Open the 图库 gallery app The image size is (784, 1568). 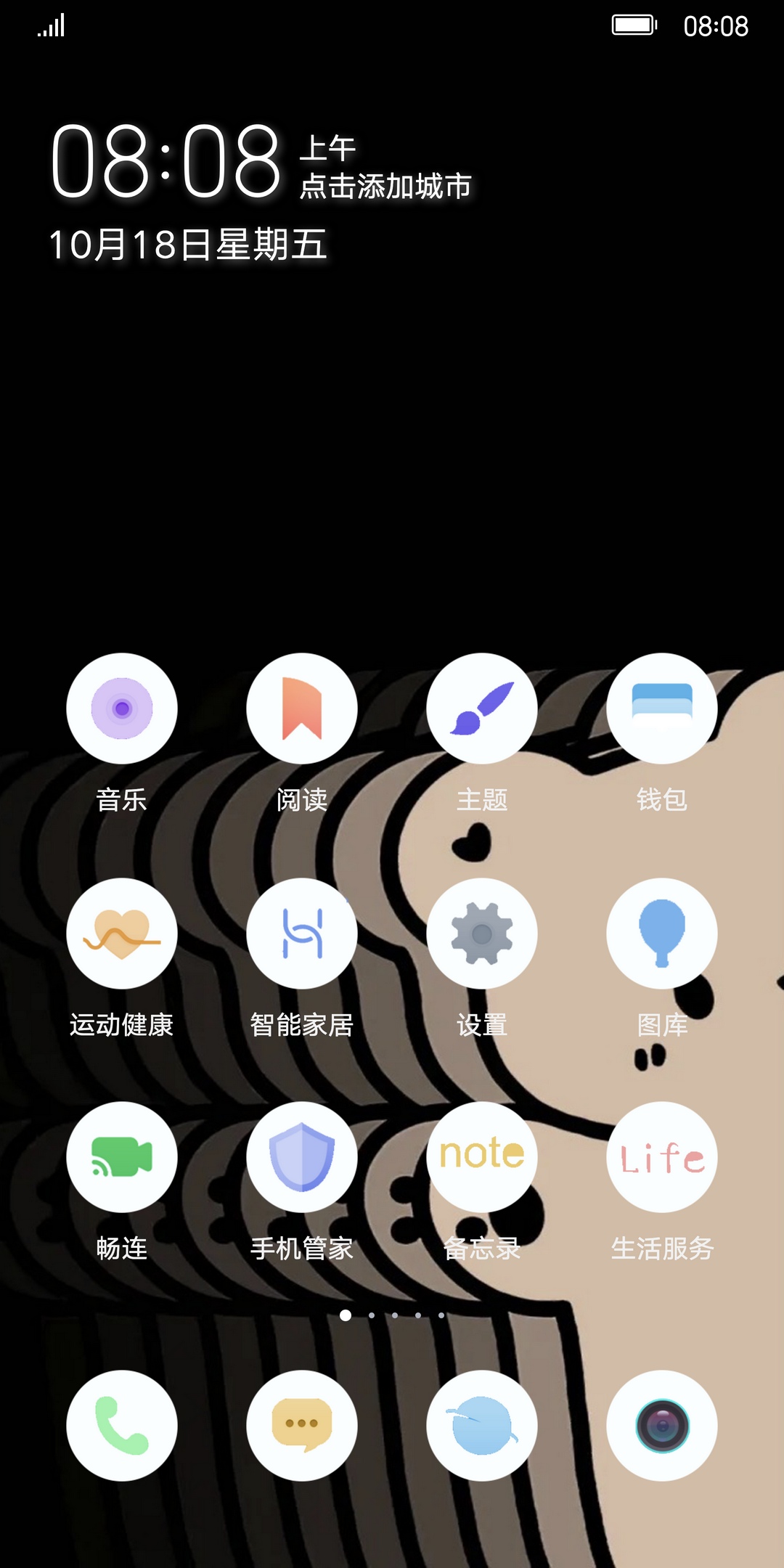point(662,934)
